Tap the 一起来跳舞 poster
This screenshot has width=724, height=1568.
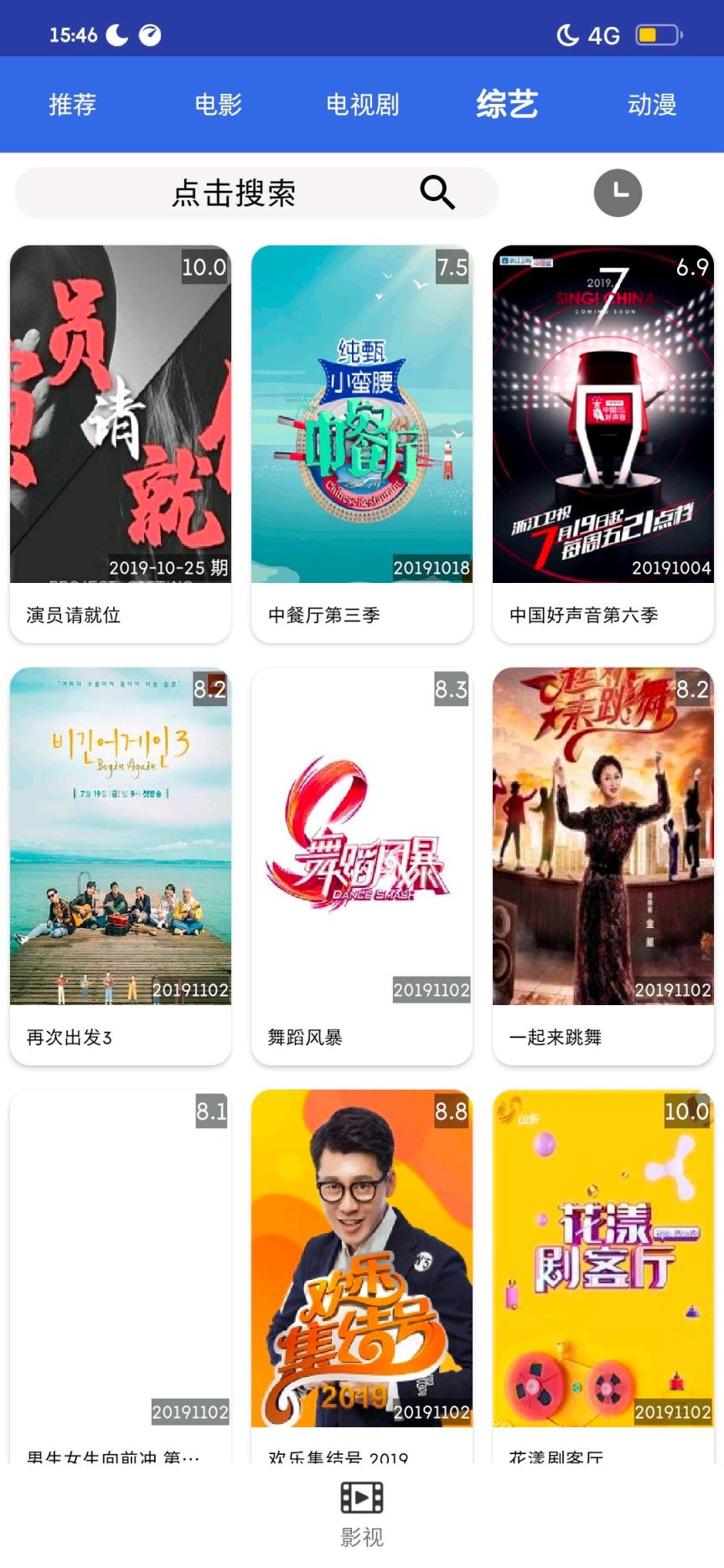point(602,838)
